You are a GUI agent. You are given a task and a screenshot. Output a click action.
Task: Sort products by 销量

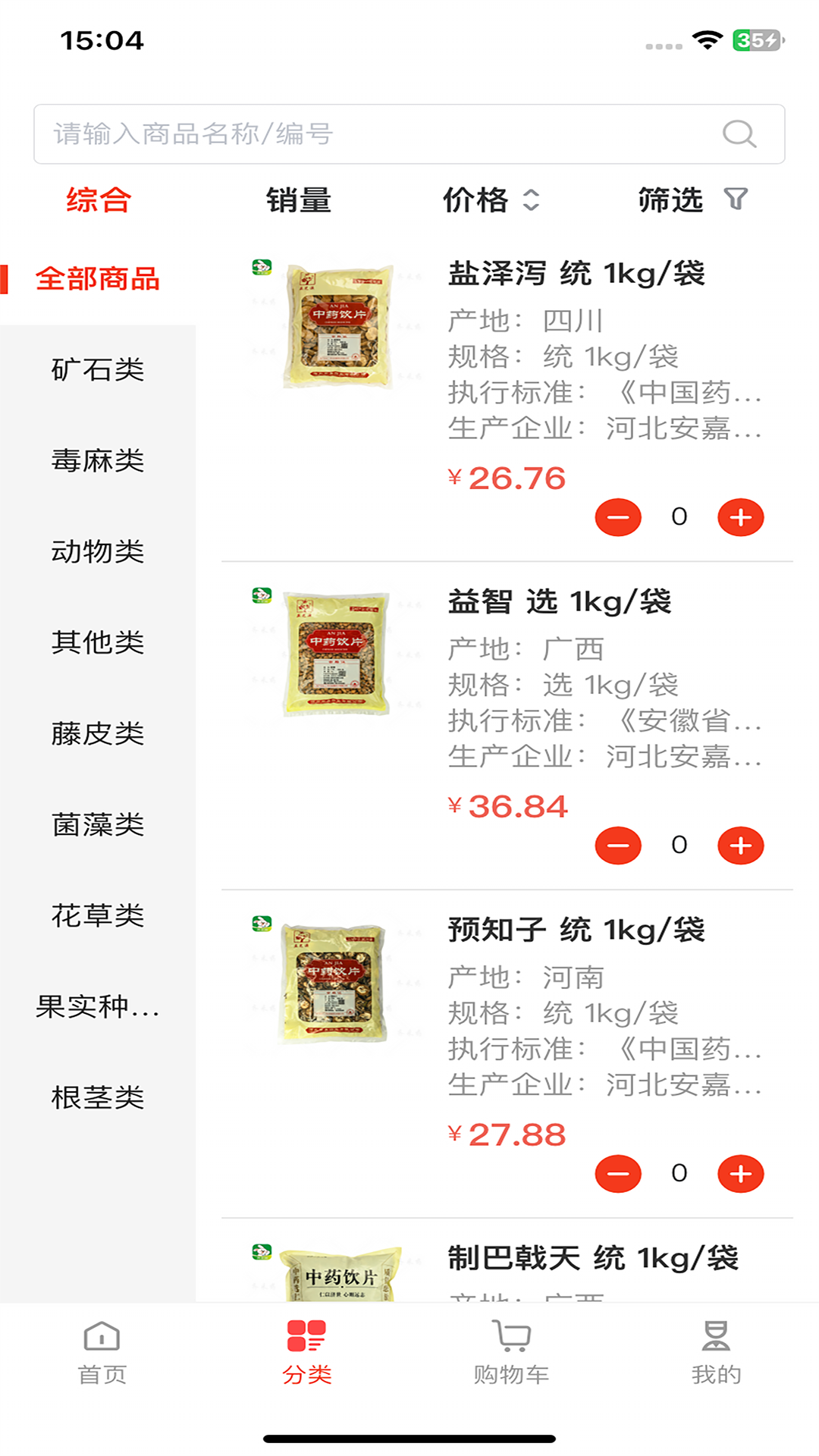[298, 200]
